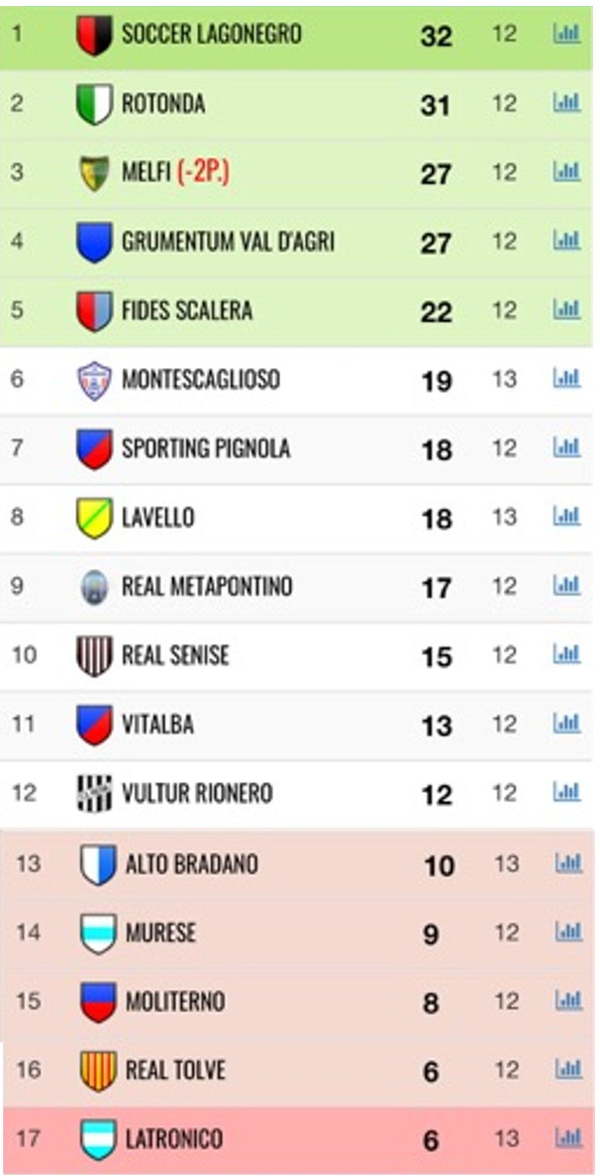Open the Latronico stats chart icon
Screen dimensions: 600x1176
click(x=568, y=1138)
